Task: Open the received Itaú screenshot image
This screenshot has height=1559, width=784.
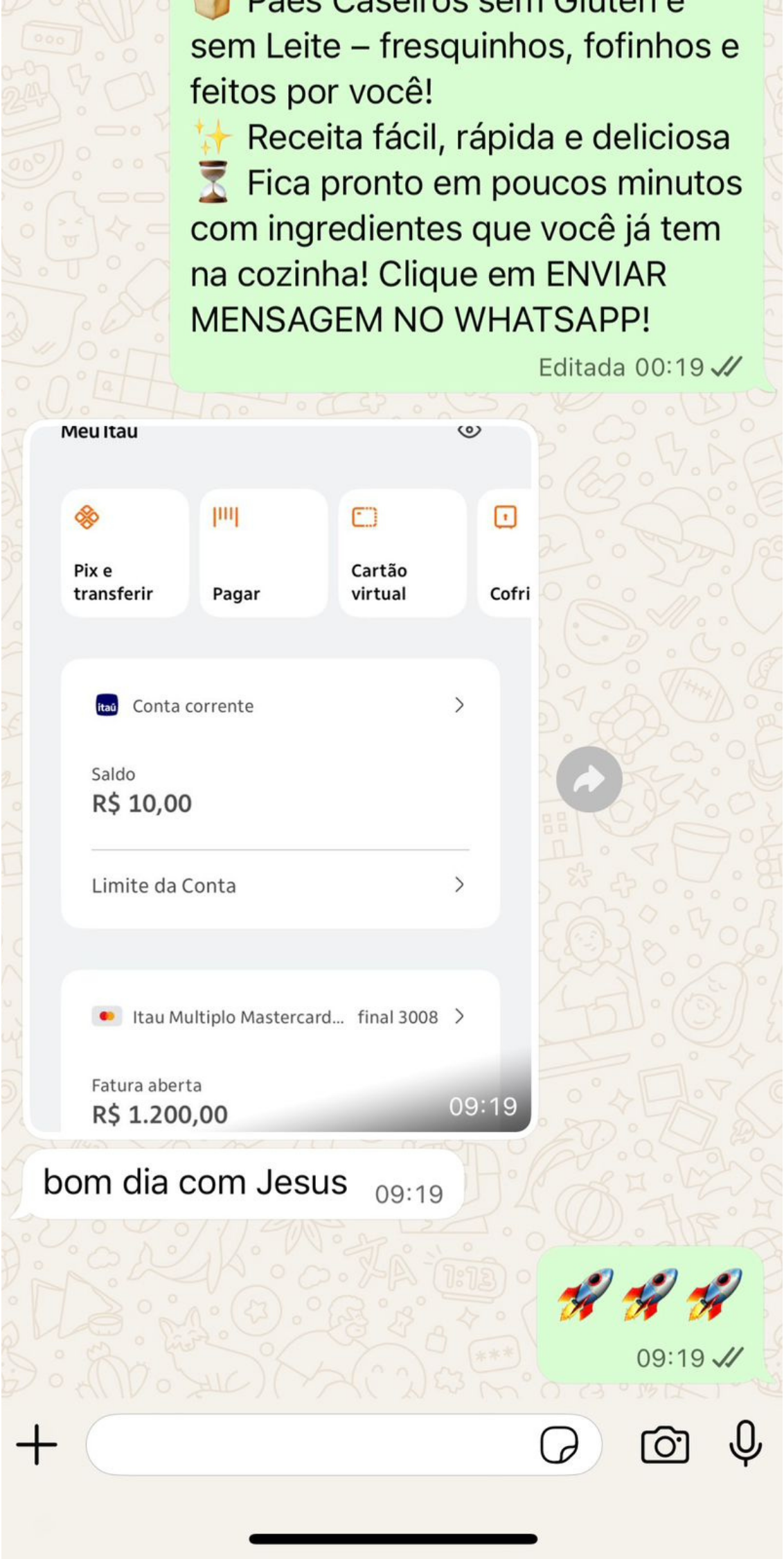Action: pos(280,776)
